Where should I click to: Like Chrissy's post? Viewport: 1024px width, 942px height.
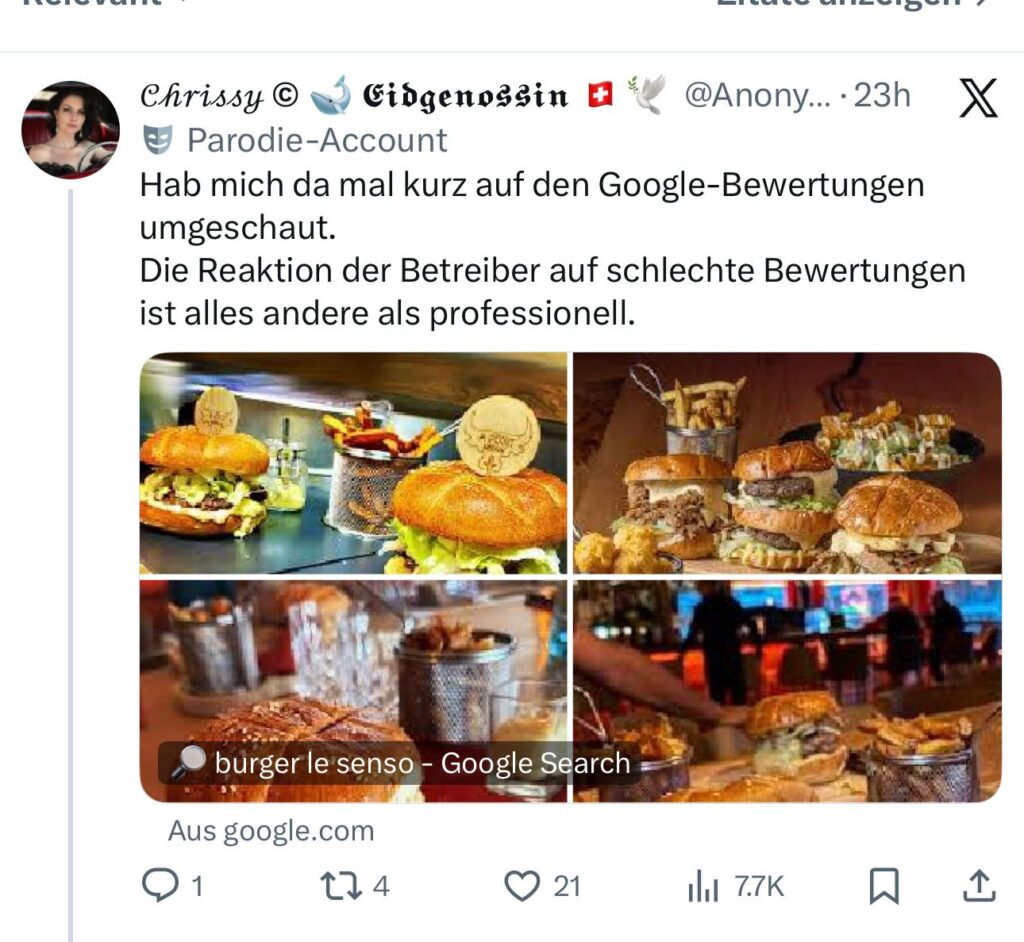(522, 885)
